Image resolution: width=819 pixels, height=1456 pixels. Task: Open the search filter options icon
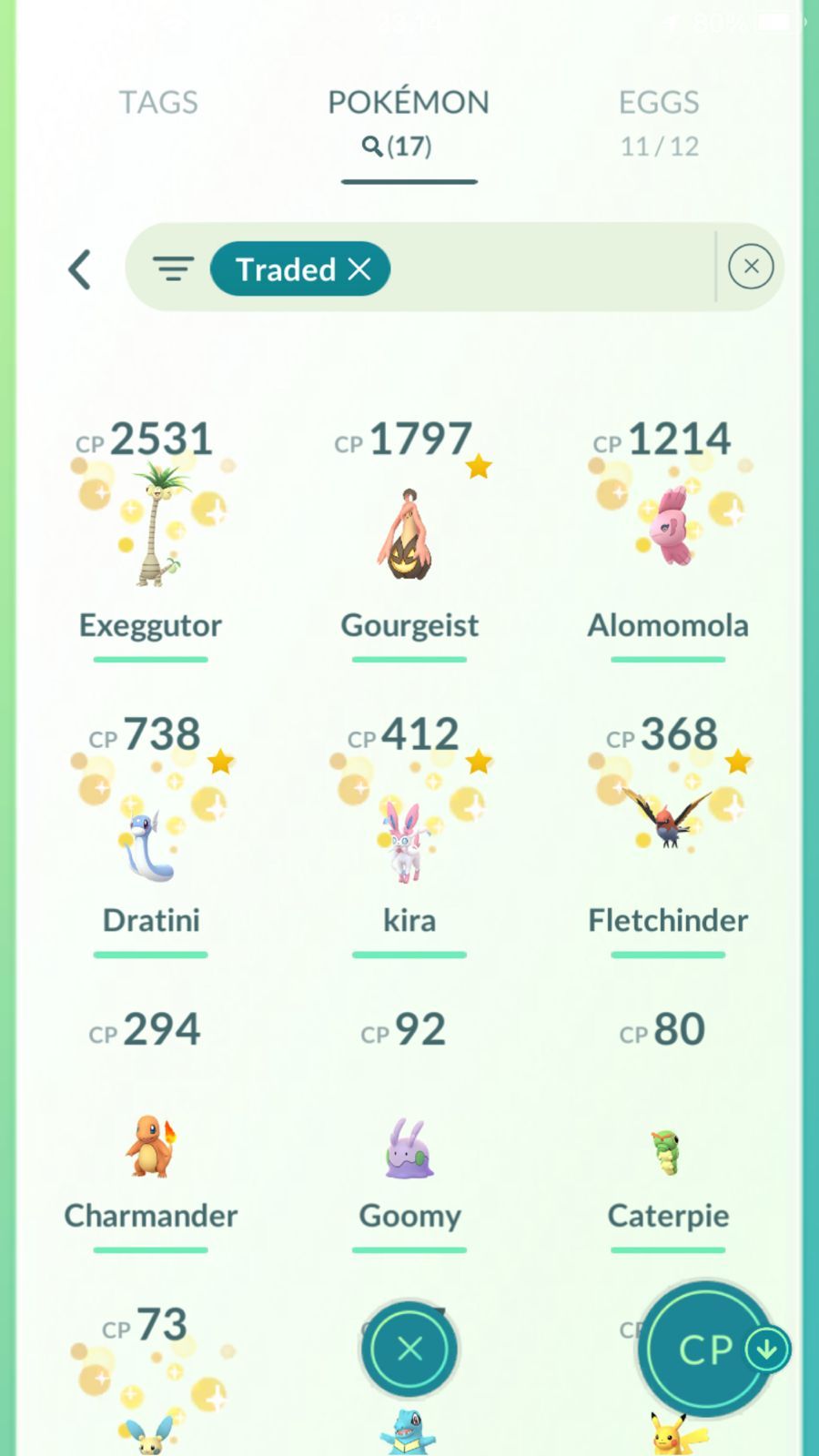pyautogui.click(x=173, y=268)
